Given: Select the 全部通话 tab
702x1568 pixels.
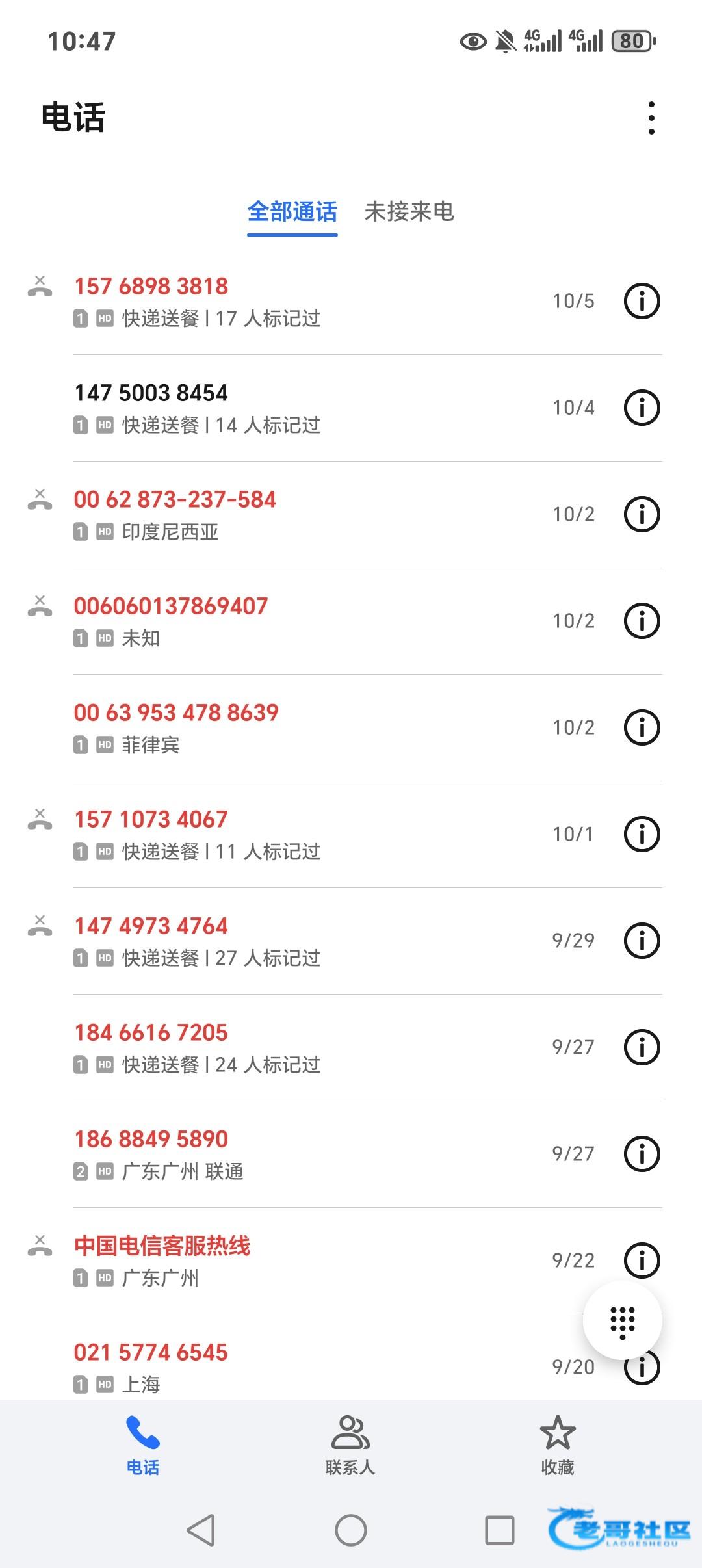Looking at the screenshot, I should [292, 212].
